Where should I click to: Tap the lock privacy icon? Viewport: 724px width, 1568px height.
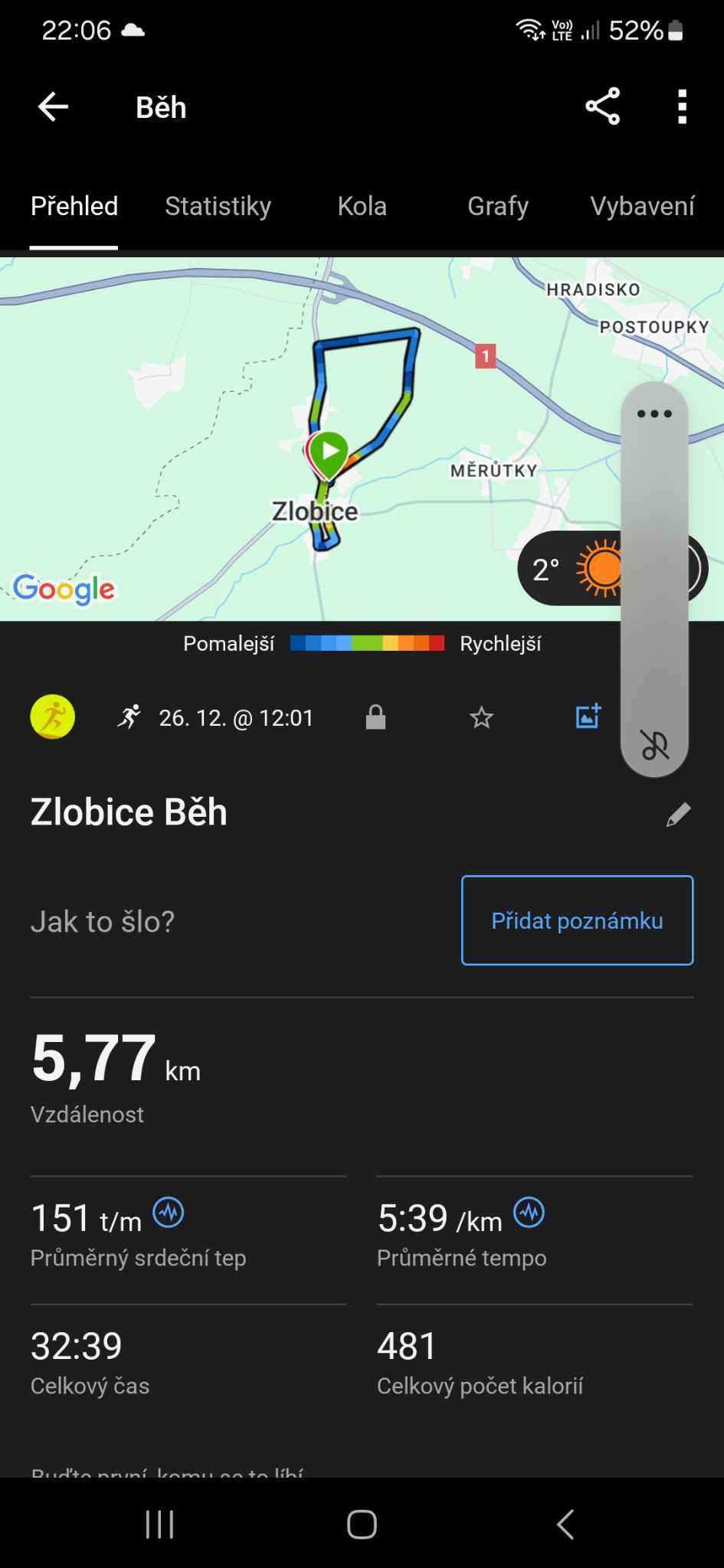[x=375, y=717]
